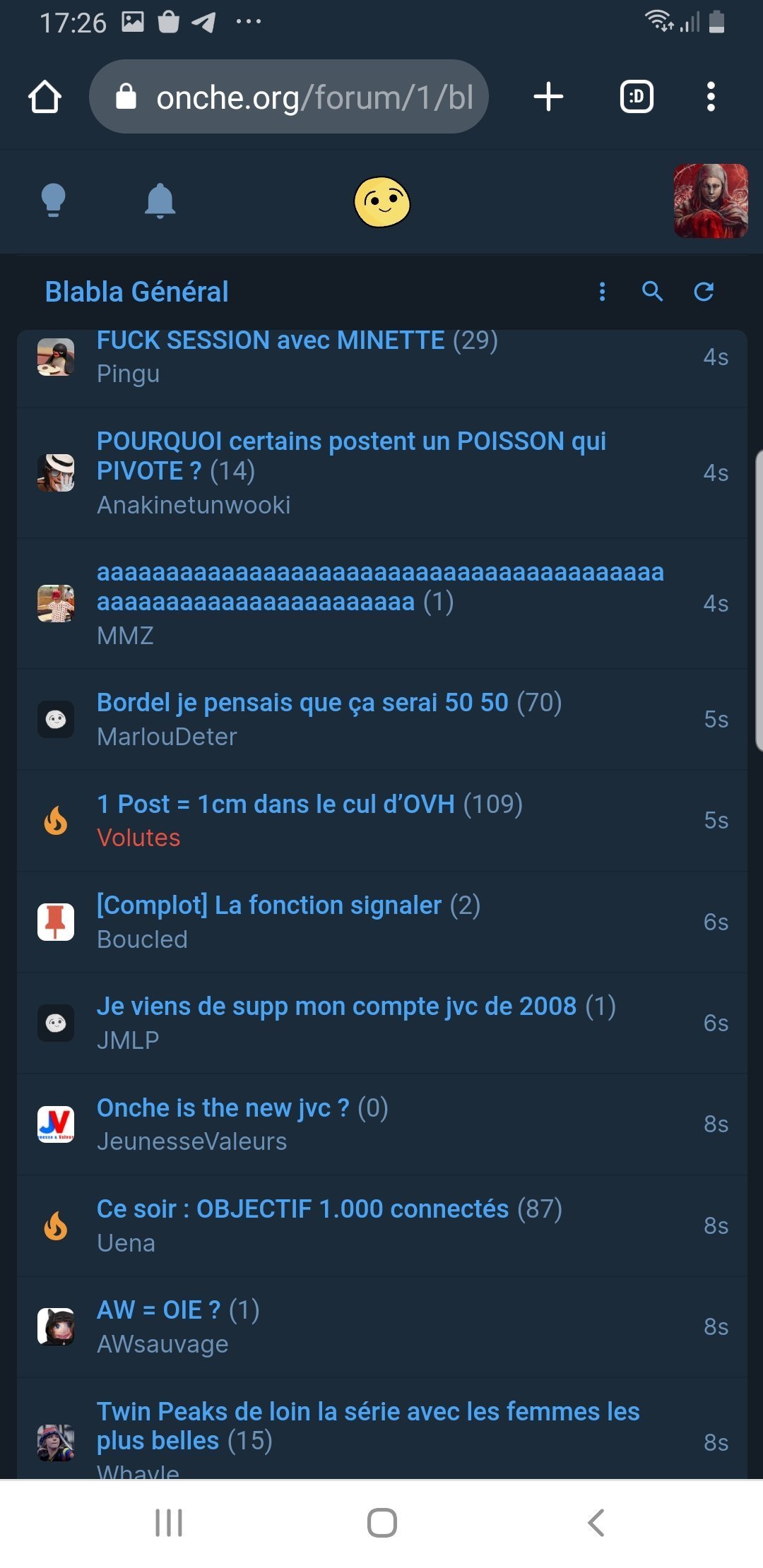Open the browser overflow menu
The width and height of the screenshot is (763, 1568).
tap(711, 97)
